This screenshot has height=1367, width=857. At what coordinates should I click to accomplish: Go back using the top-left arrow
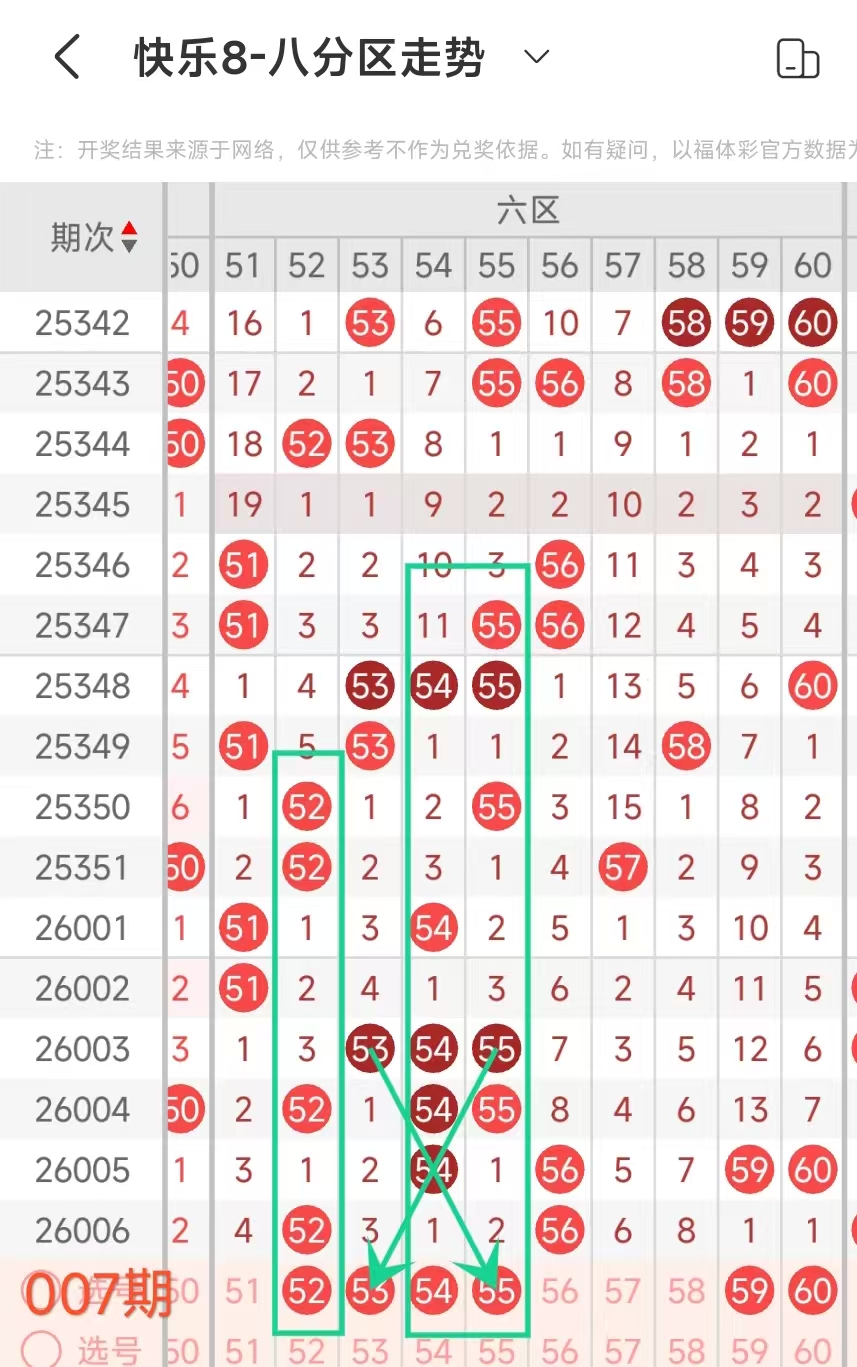pos(67,57)
